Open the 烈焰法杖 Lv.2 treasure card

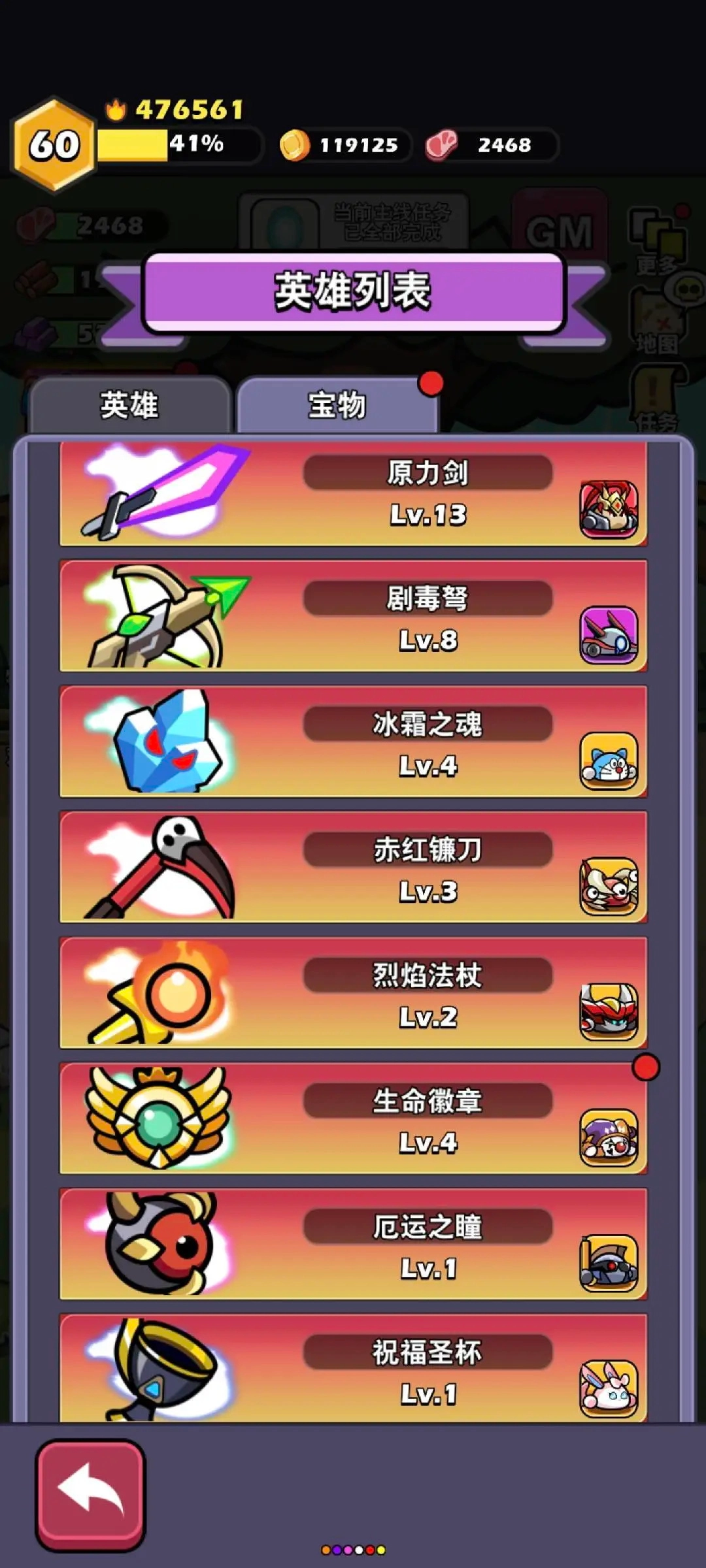tap(353, 992)
